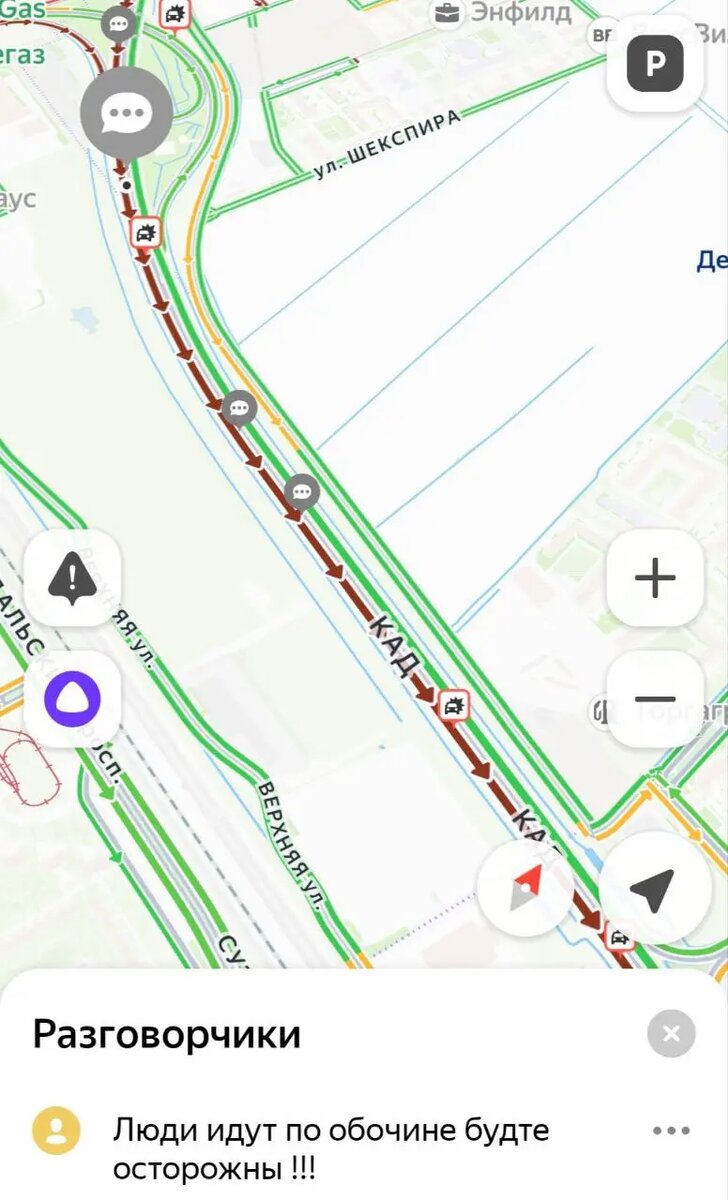728x1200 pixels.
Task: Zoom in on the map
Action: click(655, 578)
